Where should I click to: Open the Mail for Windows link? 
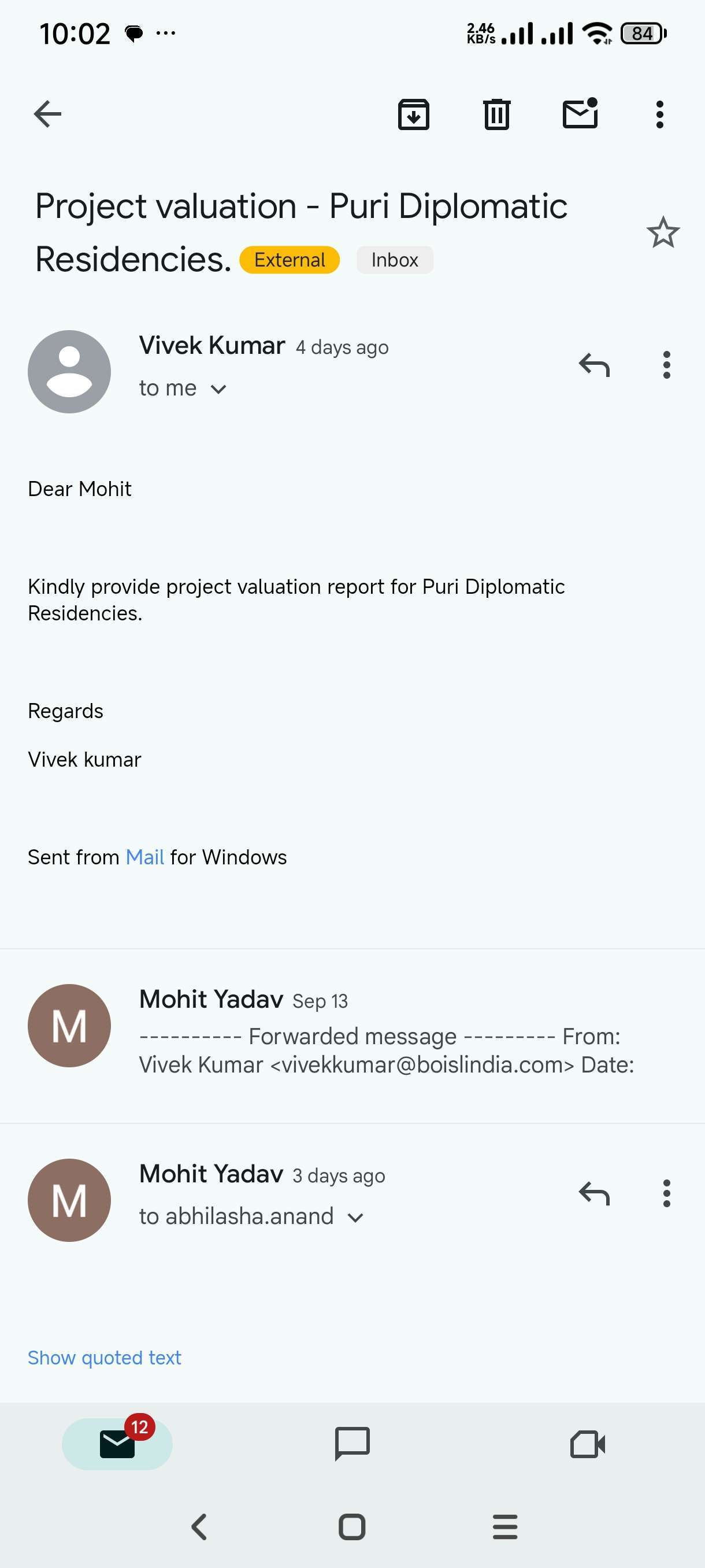point(145,857)
